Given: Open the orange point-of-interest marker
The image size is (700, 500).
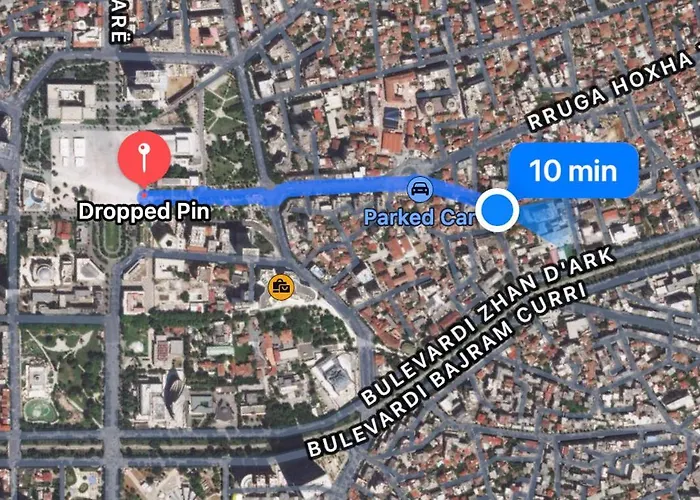Looking at the screenshot, I should click(x=282, y=287).
